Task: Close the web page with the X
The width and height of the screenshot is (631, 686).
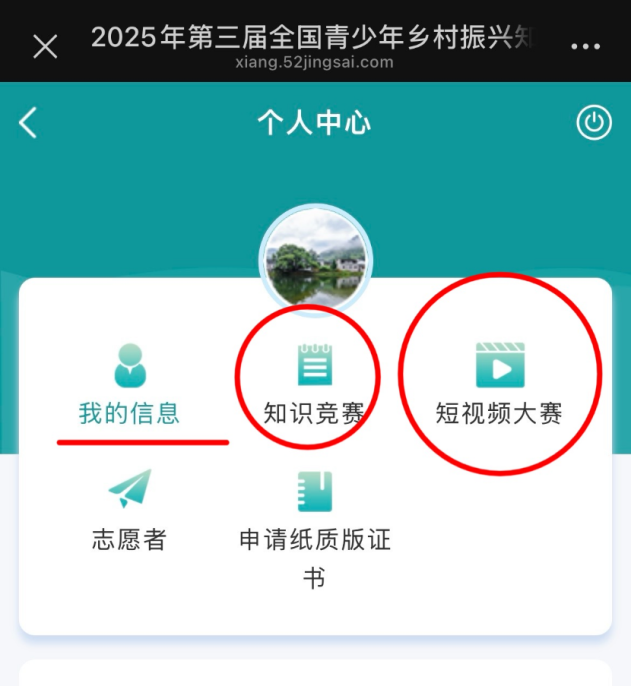Action: pyautogui.click(x=45, y=46)
